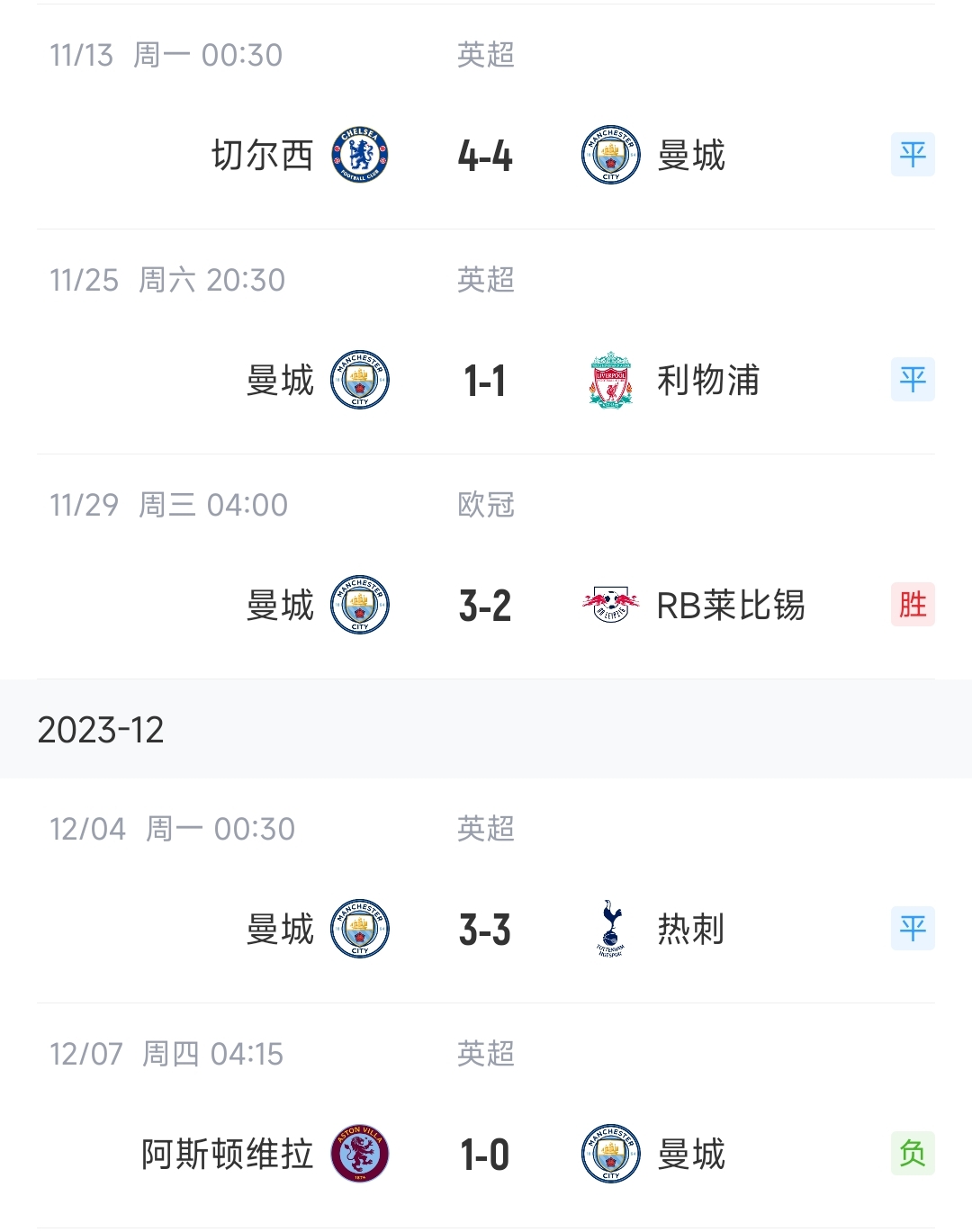972x1232 pixels.
Task: Open the Aston Villa 1-0 Man City match
Action: coord(485,1155)
